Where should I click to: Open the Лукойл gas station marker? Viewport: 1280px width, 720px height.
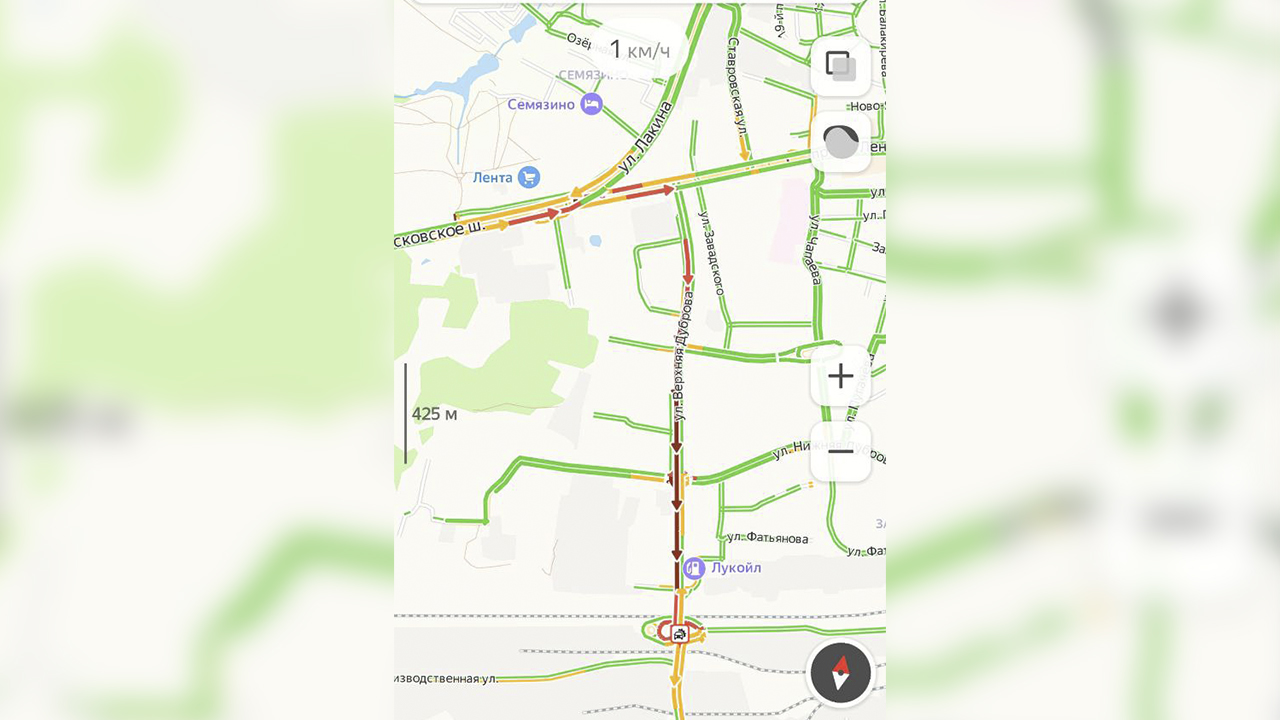point(694,568)
